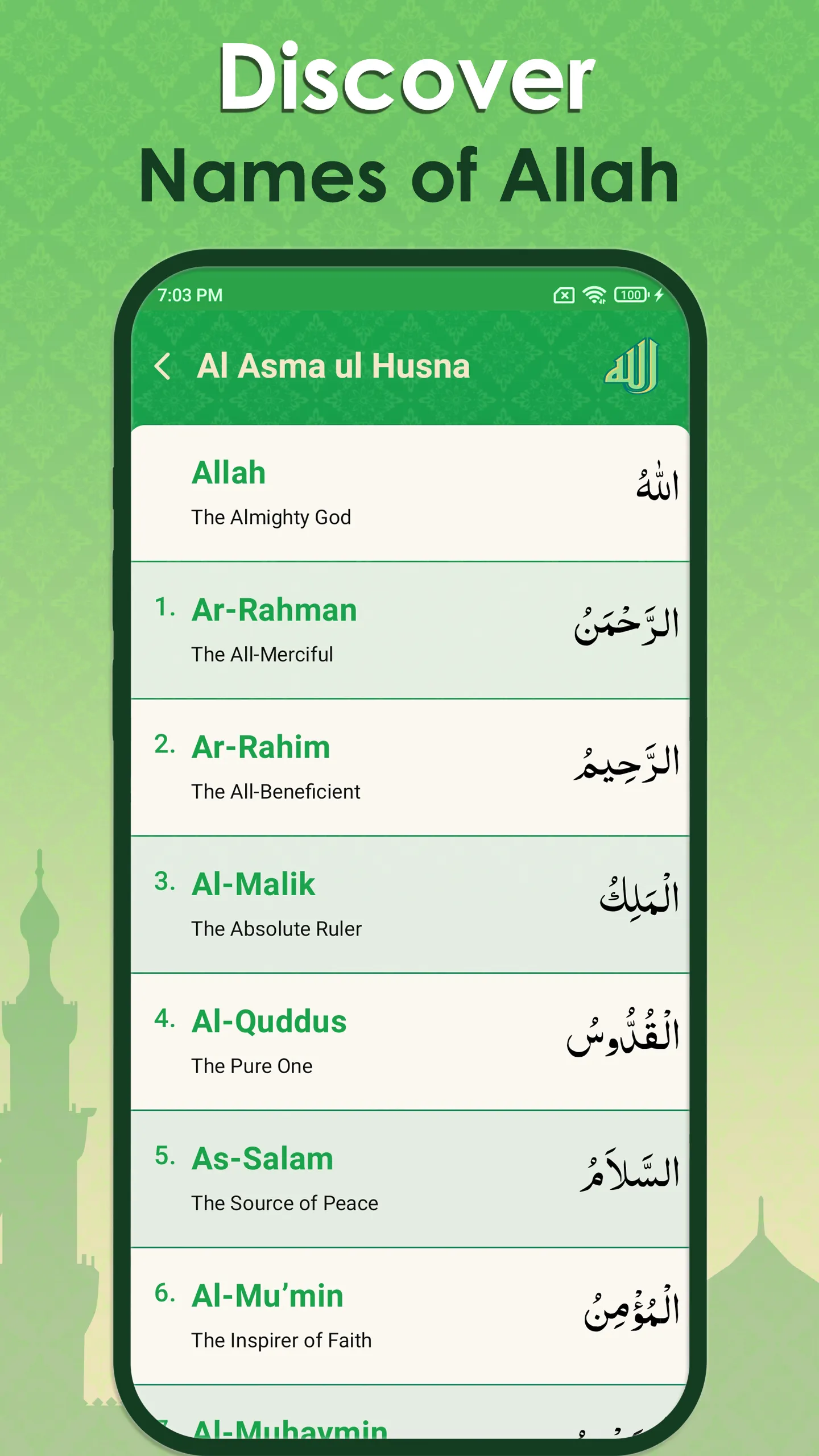The image size is (819, 1456).
Task: Tap the charging bolt icon in status bar
Action: click(660, 295)
